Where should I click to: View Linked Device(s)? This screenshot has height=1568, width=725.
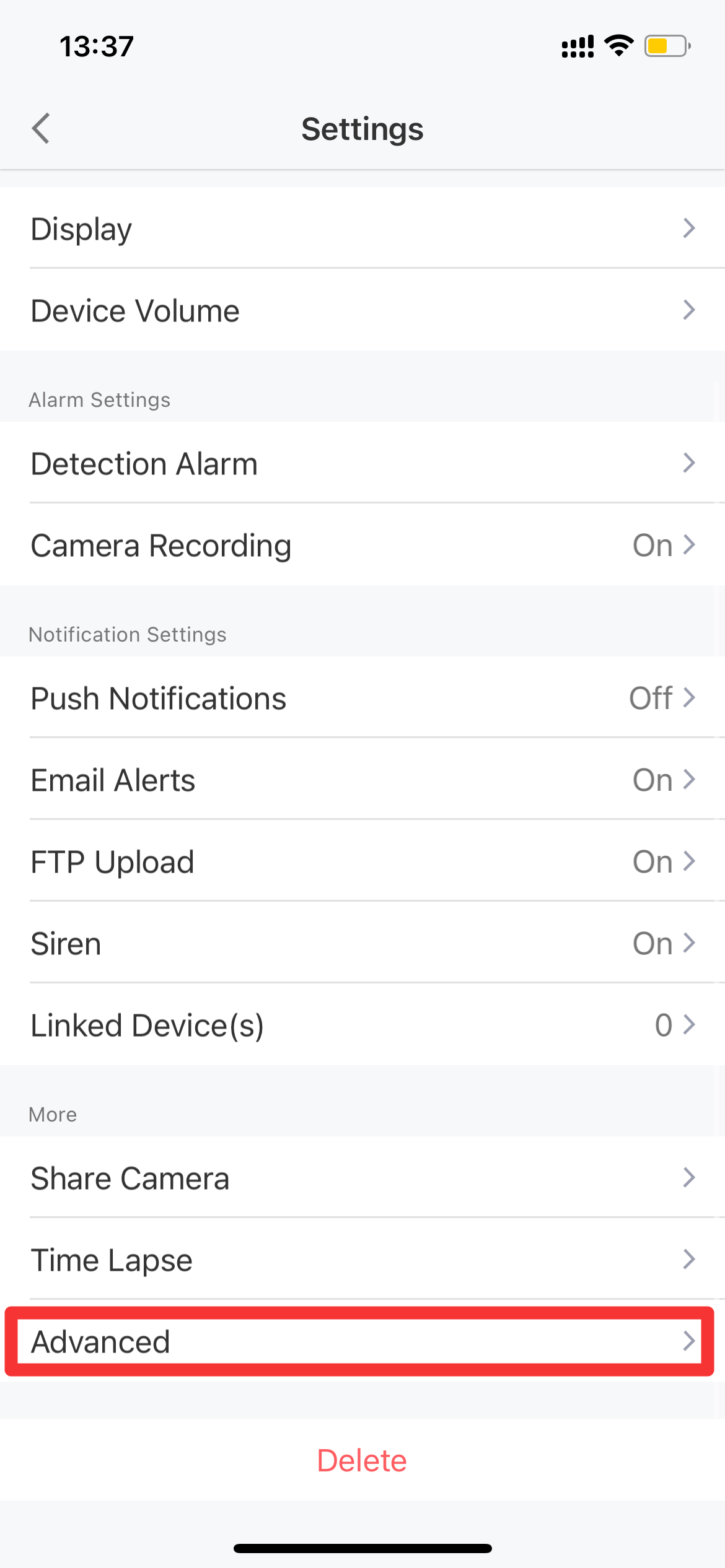pyautogui.click(x=362, y=1024)
